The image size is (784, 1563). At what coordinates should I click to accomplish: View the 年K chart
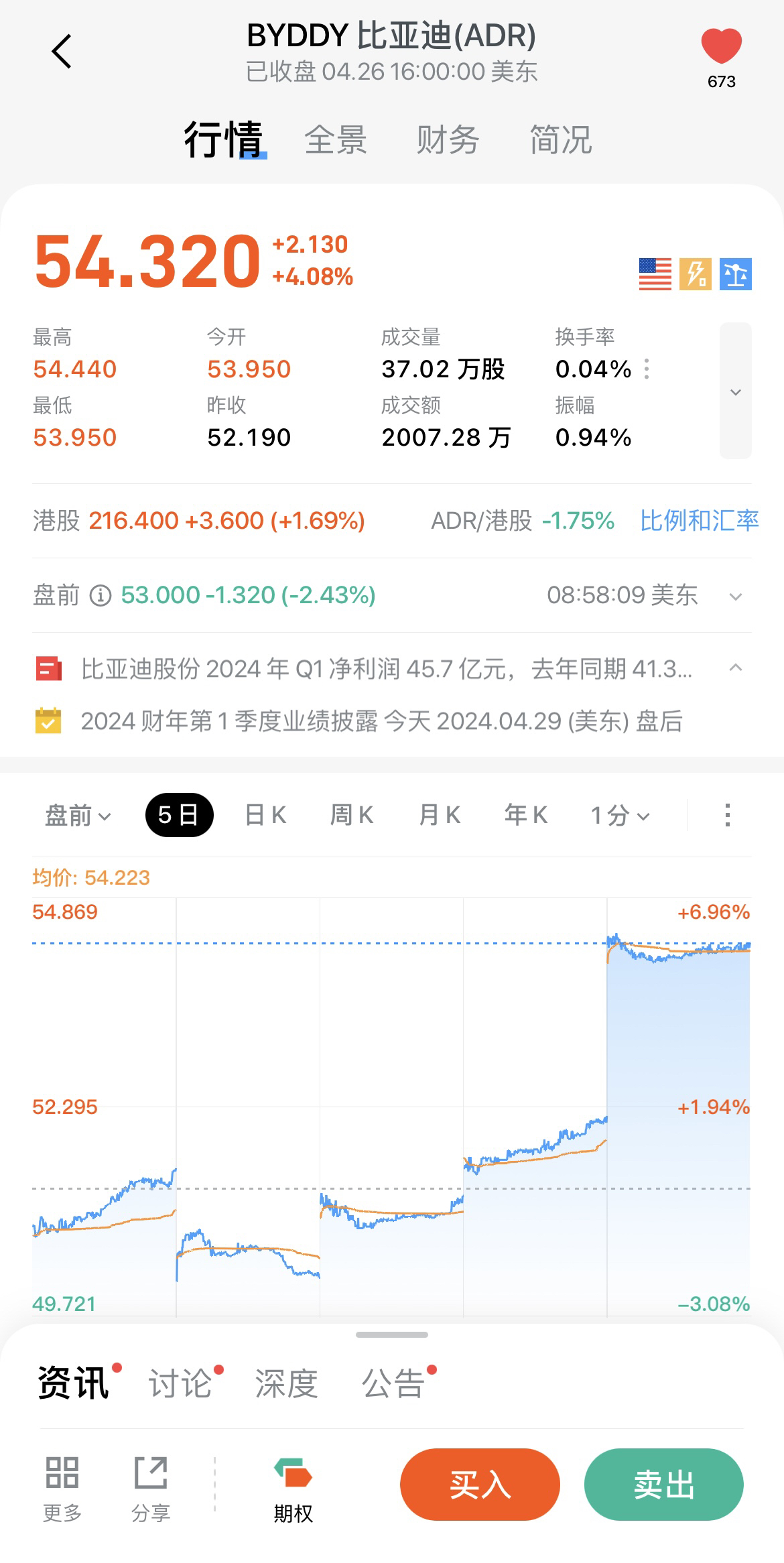(526, 816)
